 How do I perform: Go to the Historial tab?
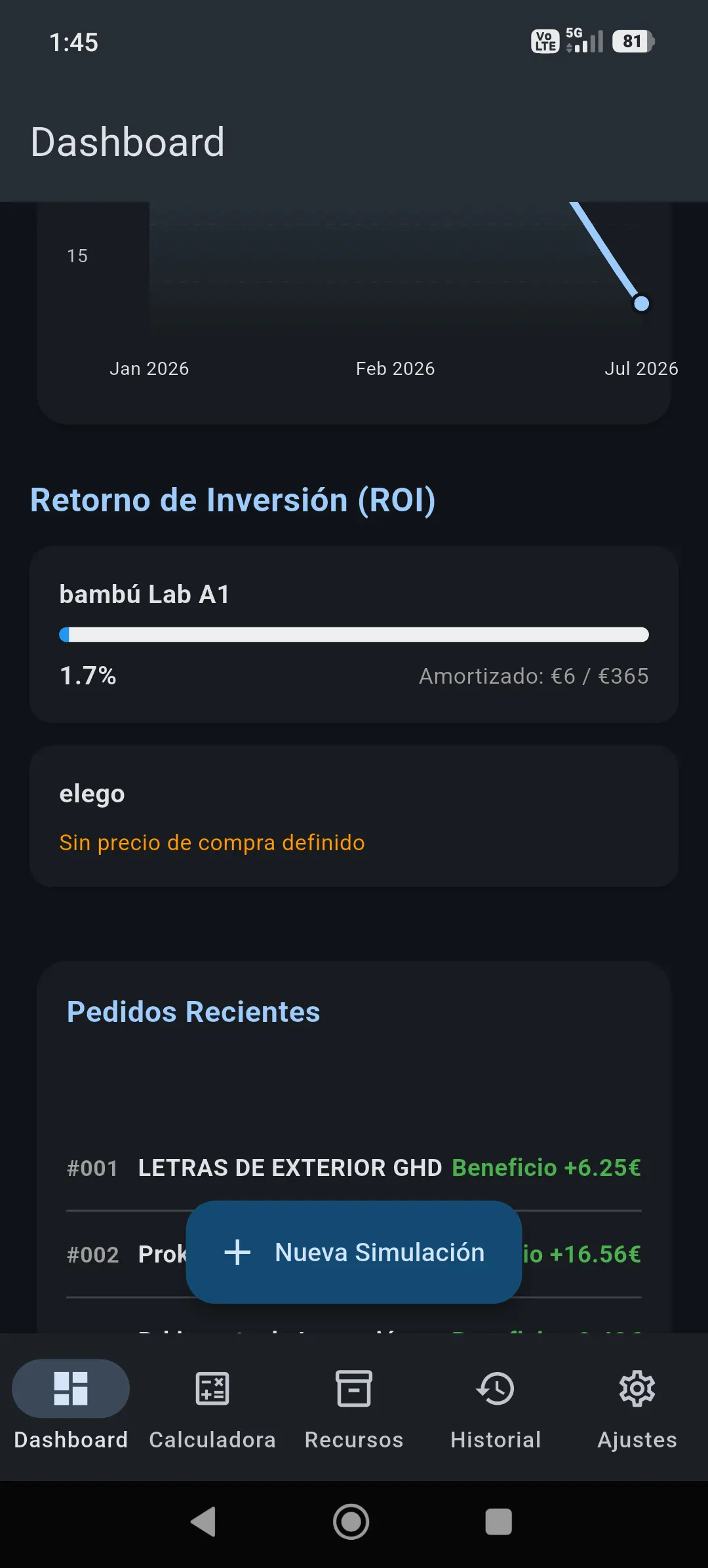tap(496, 1407)
